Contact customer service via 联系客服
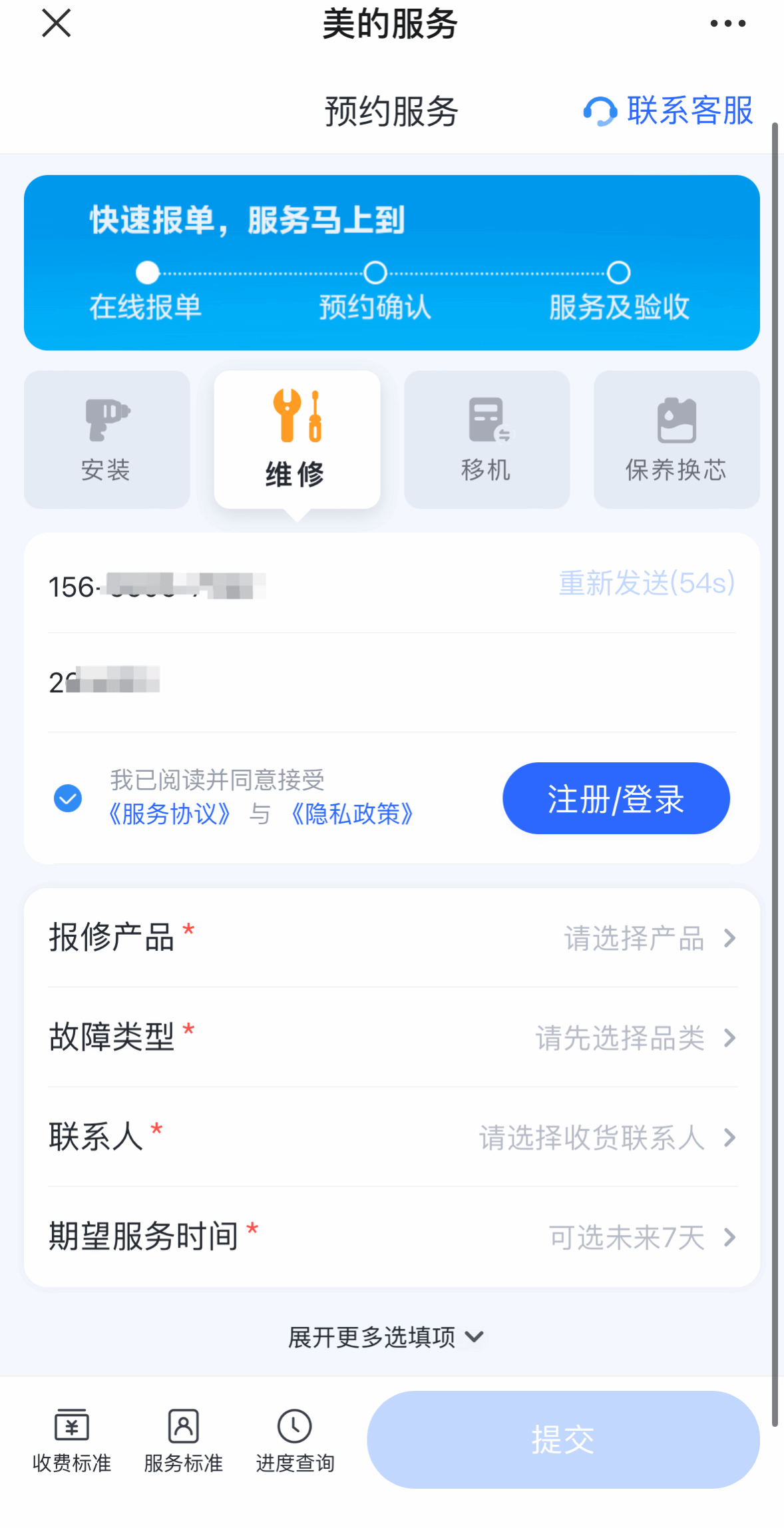The image size is (784, 1528). point(669,111)
